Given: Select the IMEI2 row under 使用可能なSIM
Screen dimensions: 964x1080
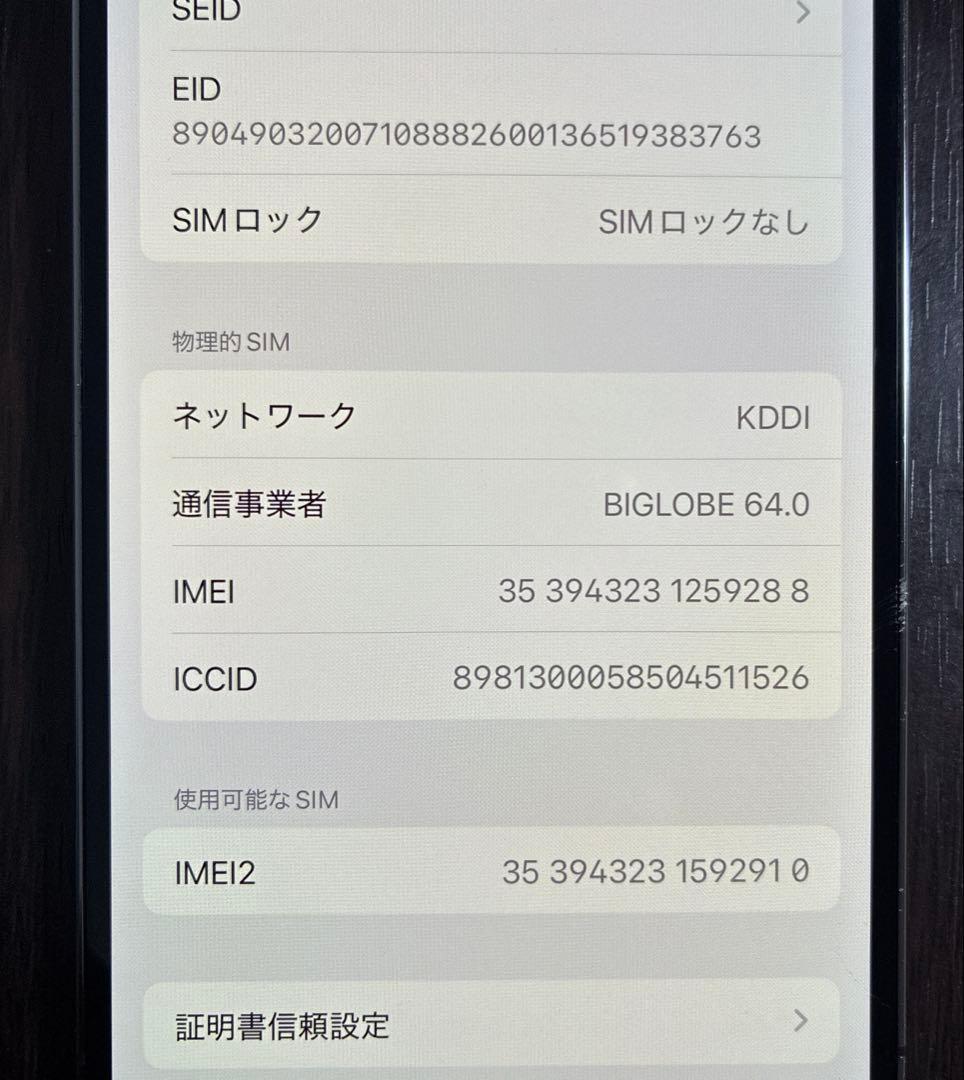Looking at the screenshot, I should click(x=490, y=870).
